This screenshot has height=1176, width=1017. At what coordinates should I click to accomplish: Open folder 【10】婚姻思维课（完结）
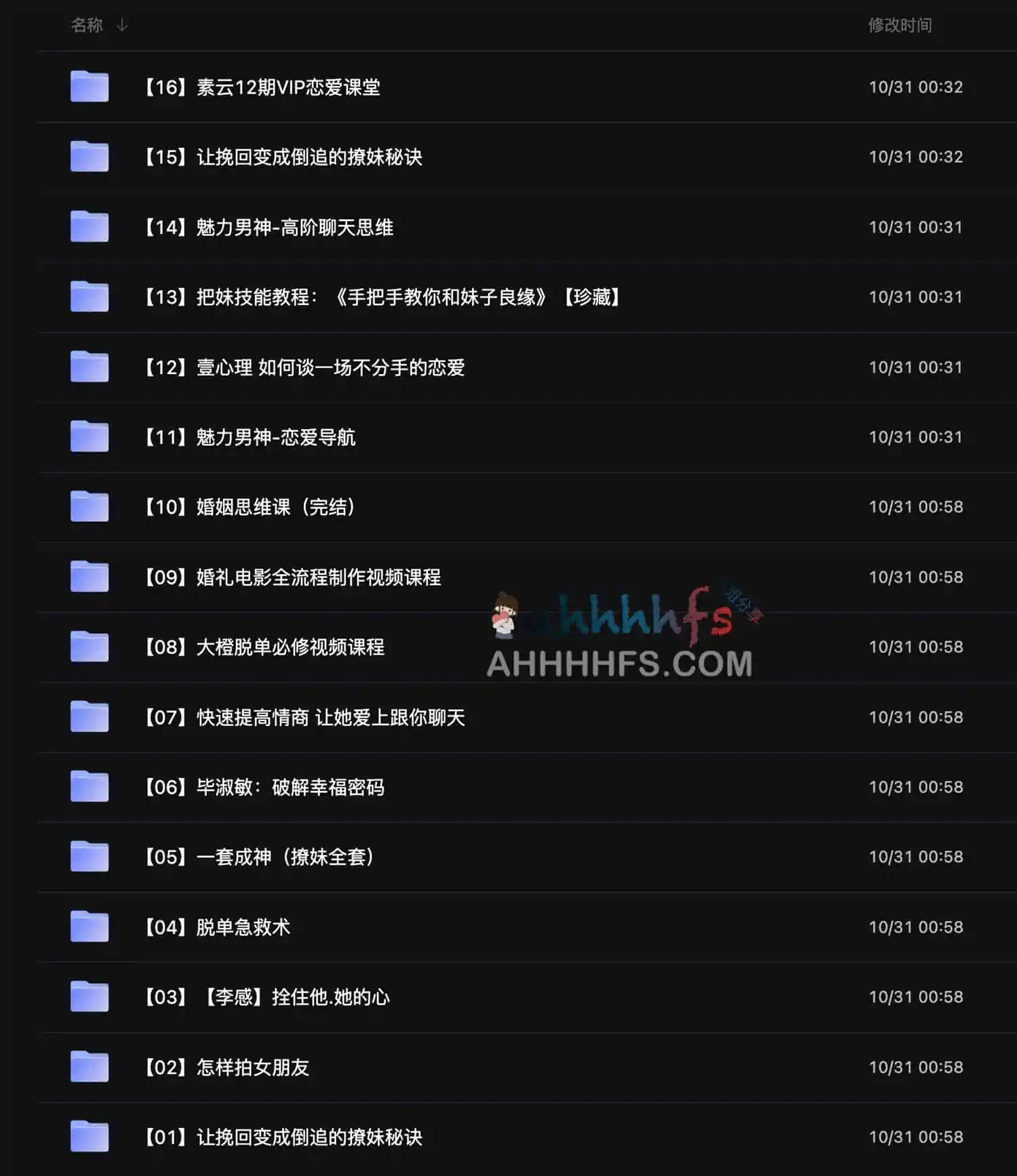tap(250, 507)
